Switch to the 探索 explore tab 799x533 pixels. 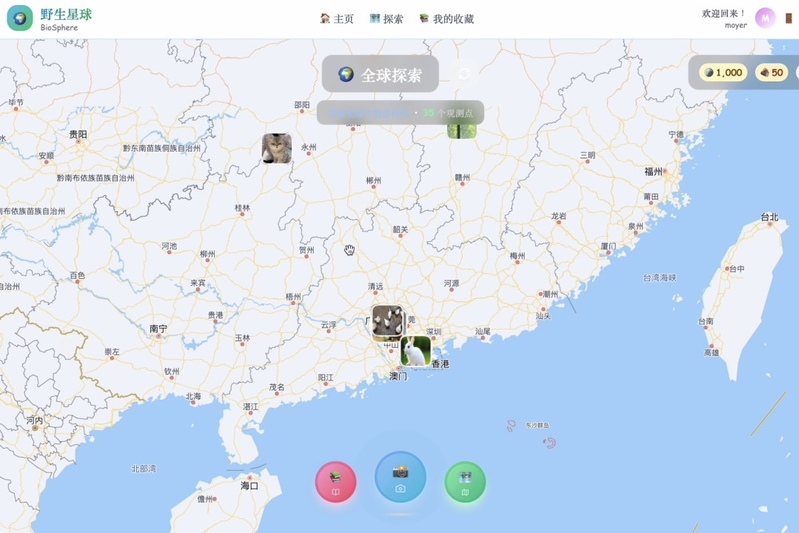click(387, 19)
